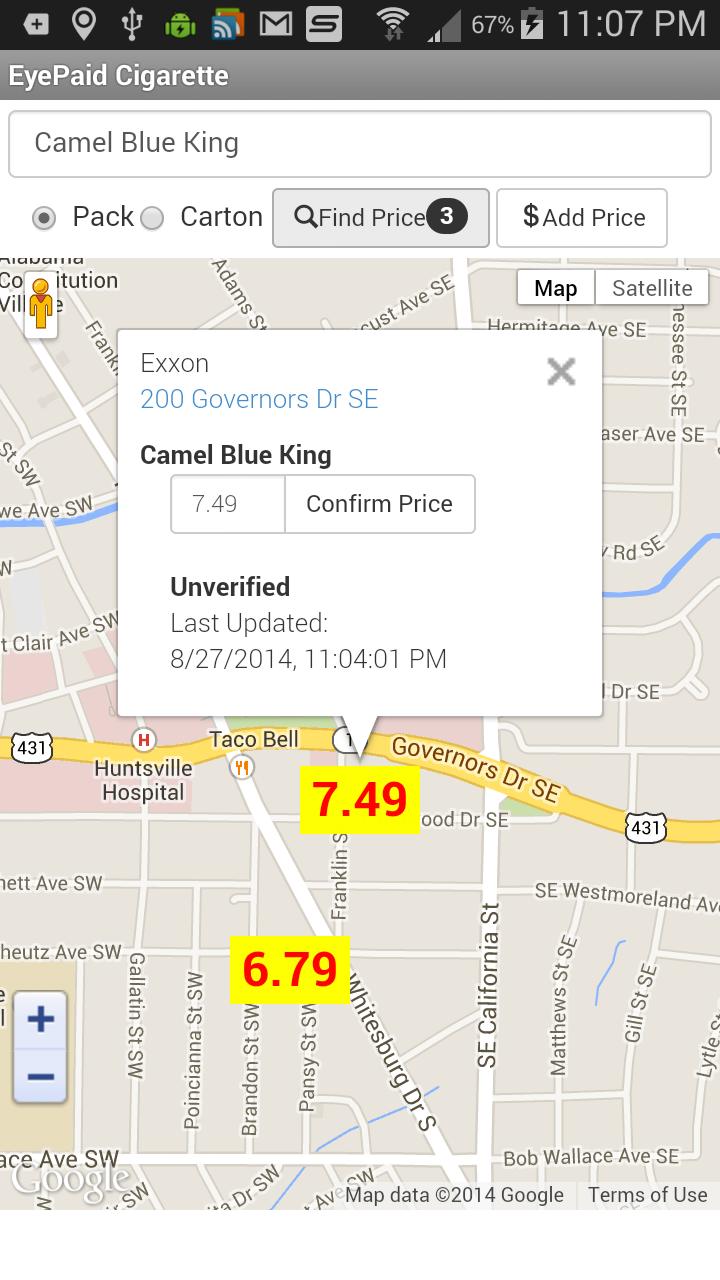The image size is (720, 1280).
Task: Select the 6.79 price marker
Action: [x=290, y=969]
